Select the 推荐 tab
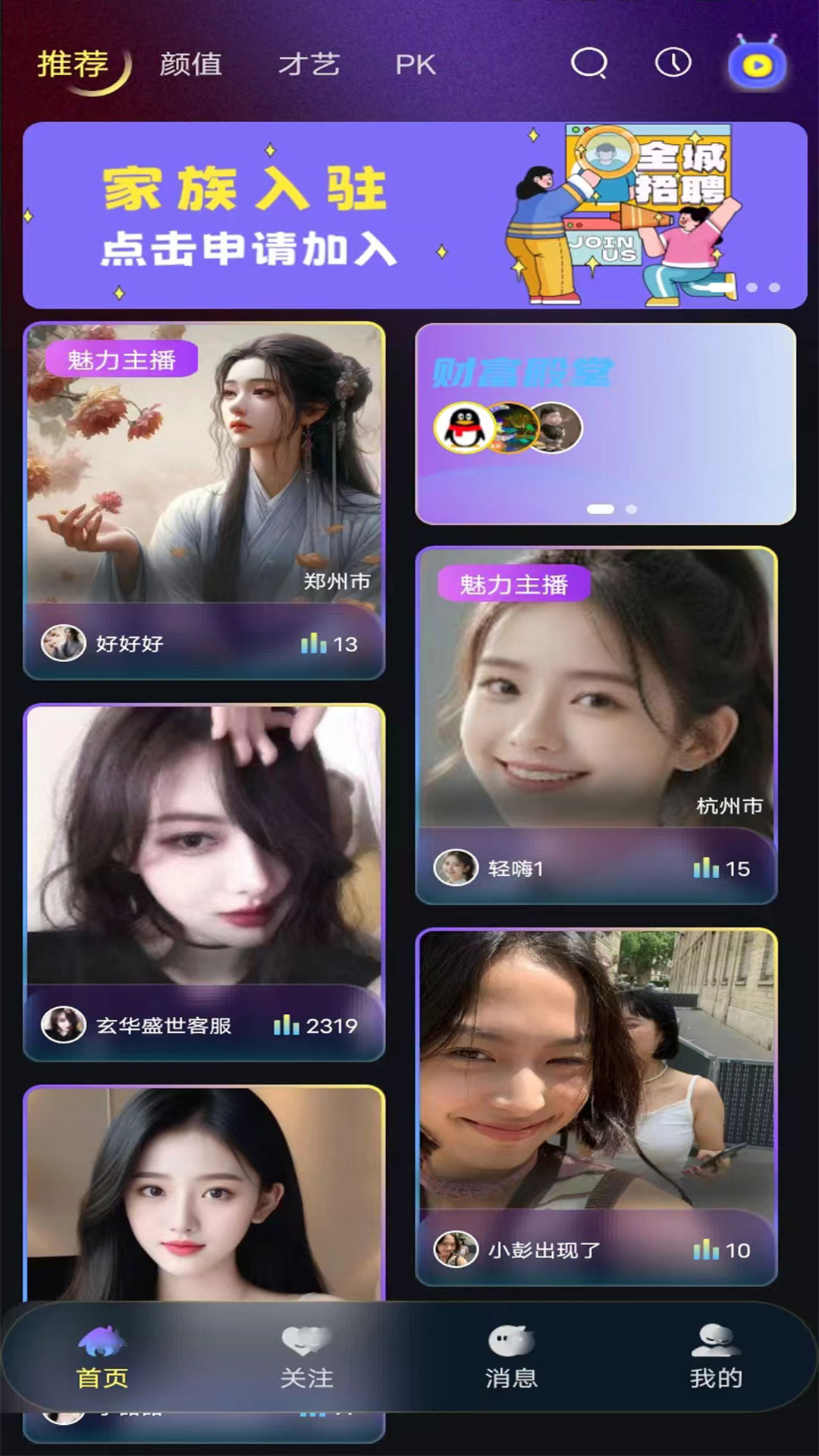This screenshot has height=1456, width=819. point(73,64)
